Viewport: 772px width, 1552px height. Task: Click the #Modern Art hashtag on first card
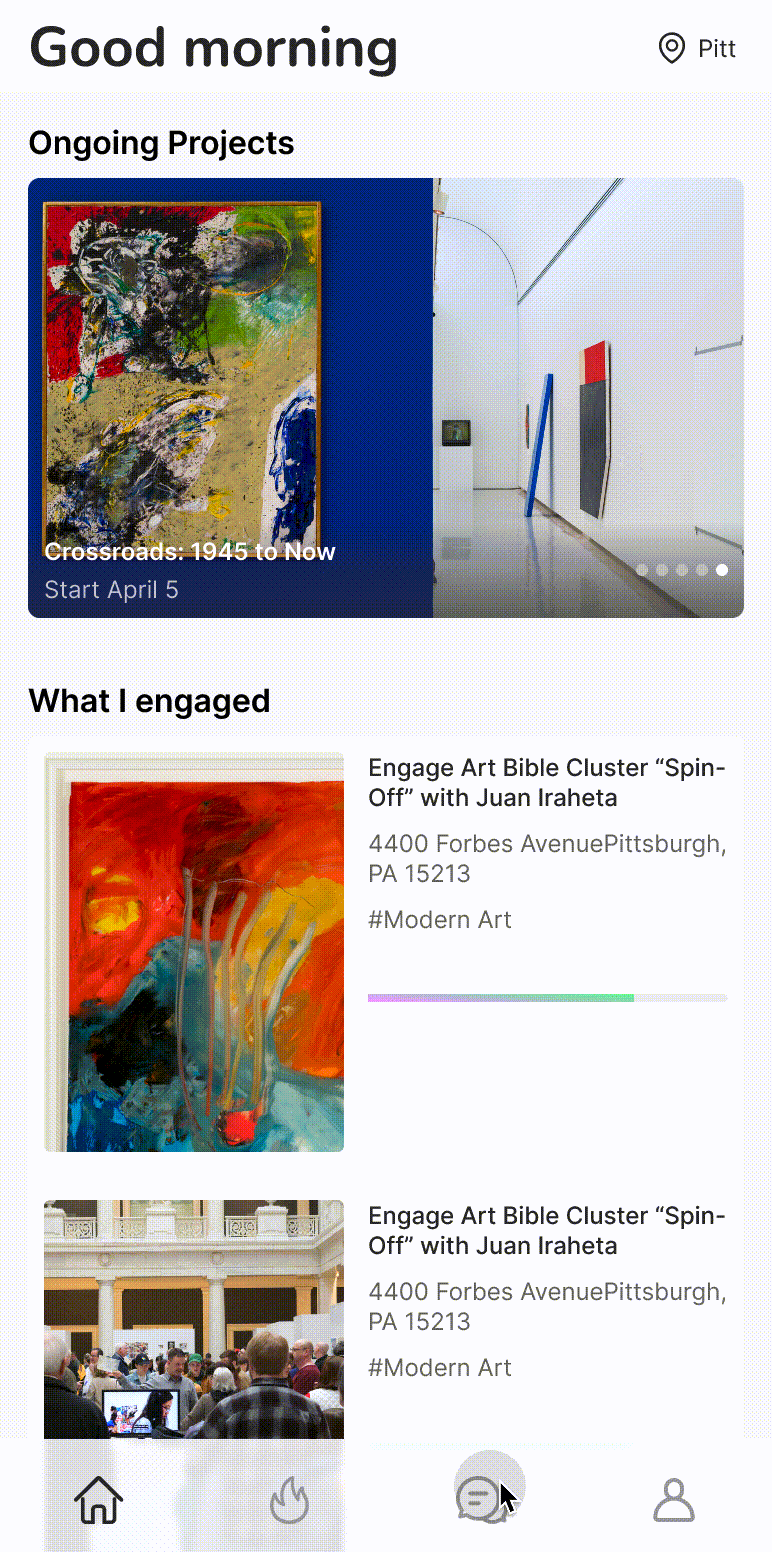point(439,919)
